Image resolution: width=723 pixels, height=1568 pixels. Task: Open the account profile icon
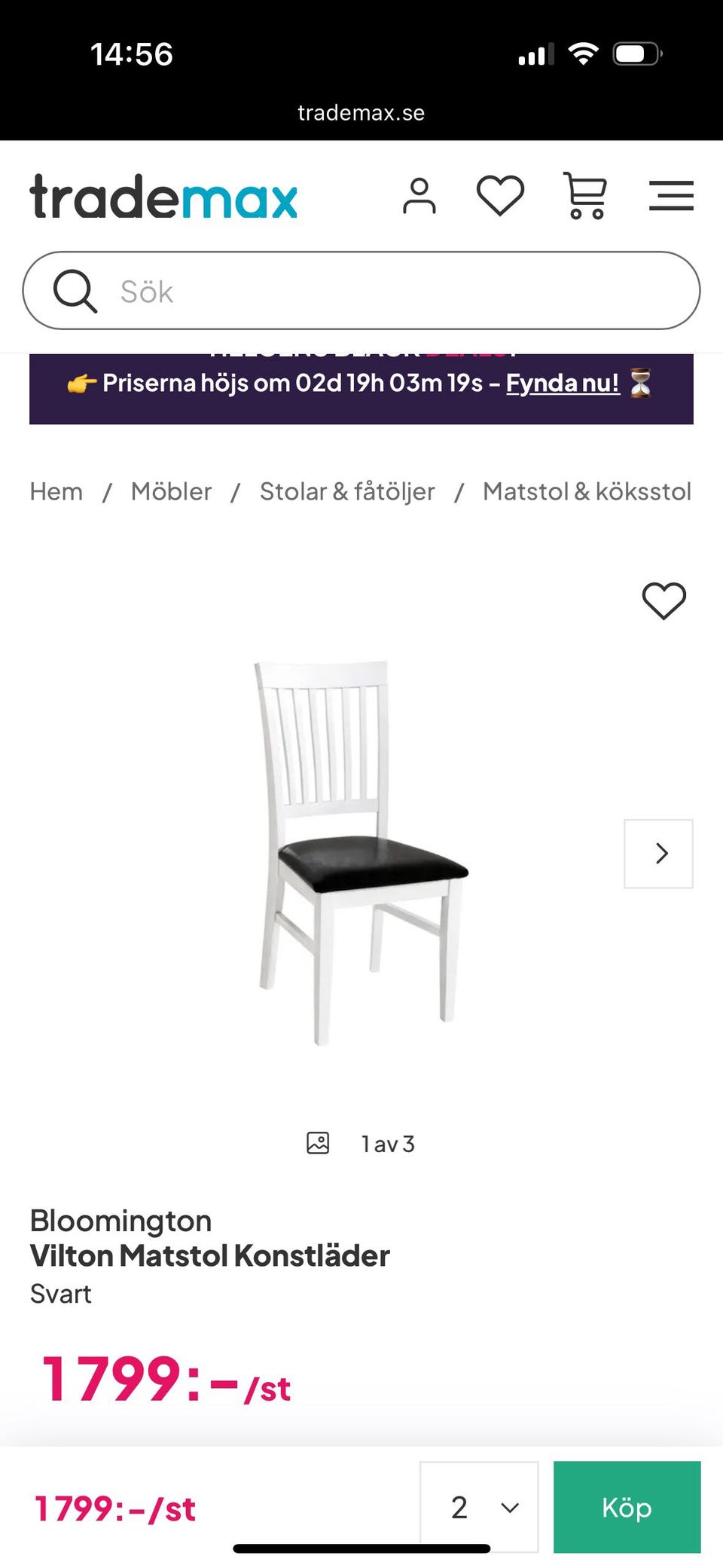[x=419, y=197]
